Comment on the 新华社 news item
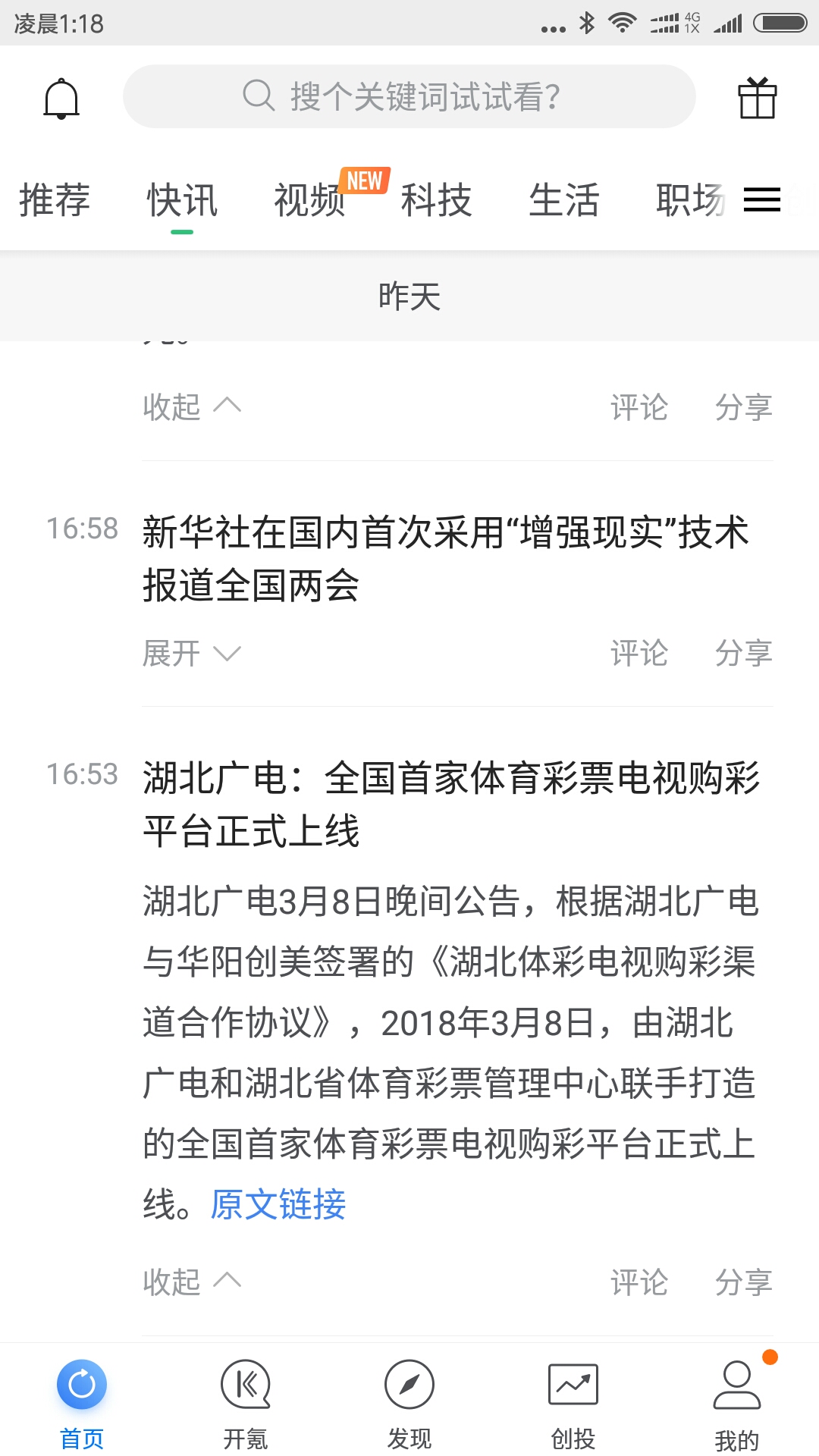This screenshot has width=819, height=1456. [x=639, y=653]
